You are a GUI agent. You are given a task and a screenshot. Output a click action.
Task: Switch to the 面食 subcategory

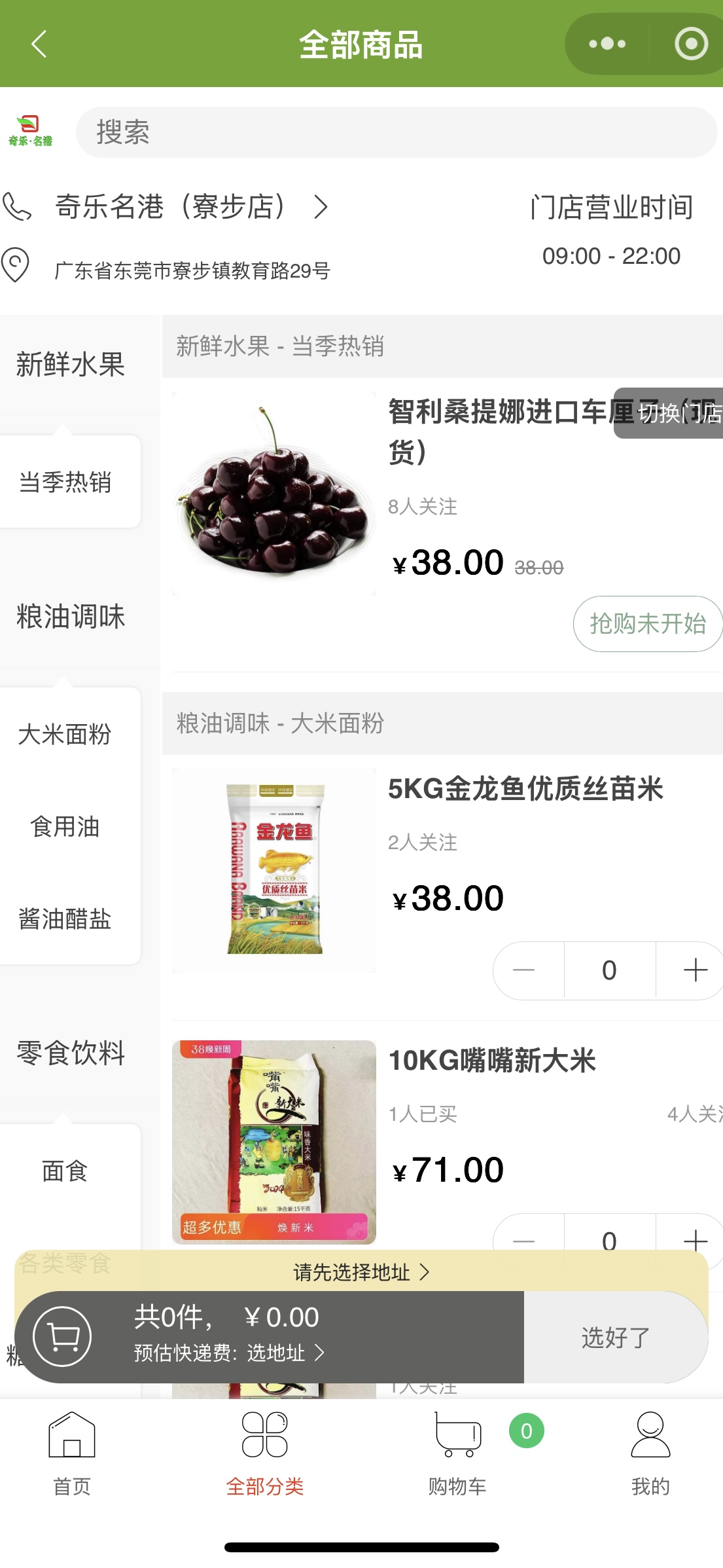pyautogui.click(x=65, y=1171)
